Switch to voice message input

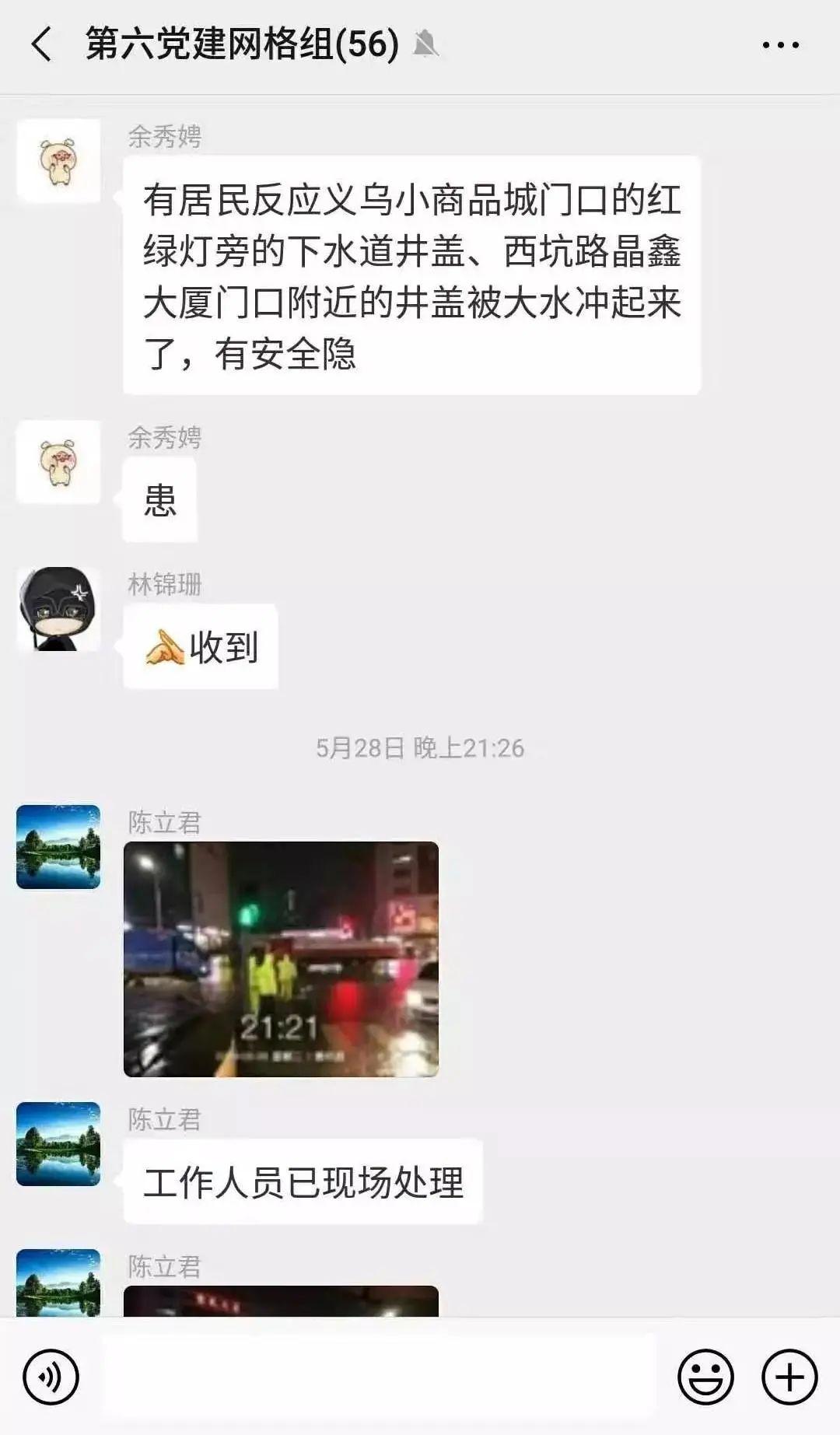click(51, 1377)
